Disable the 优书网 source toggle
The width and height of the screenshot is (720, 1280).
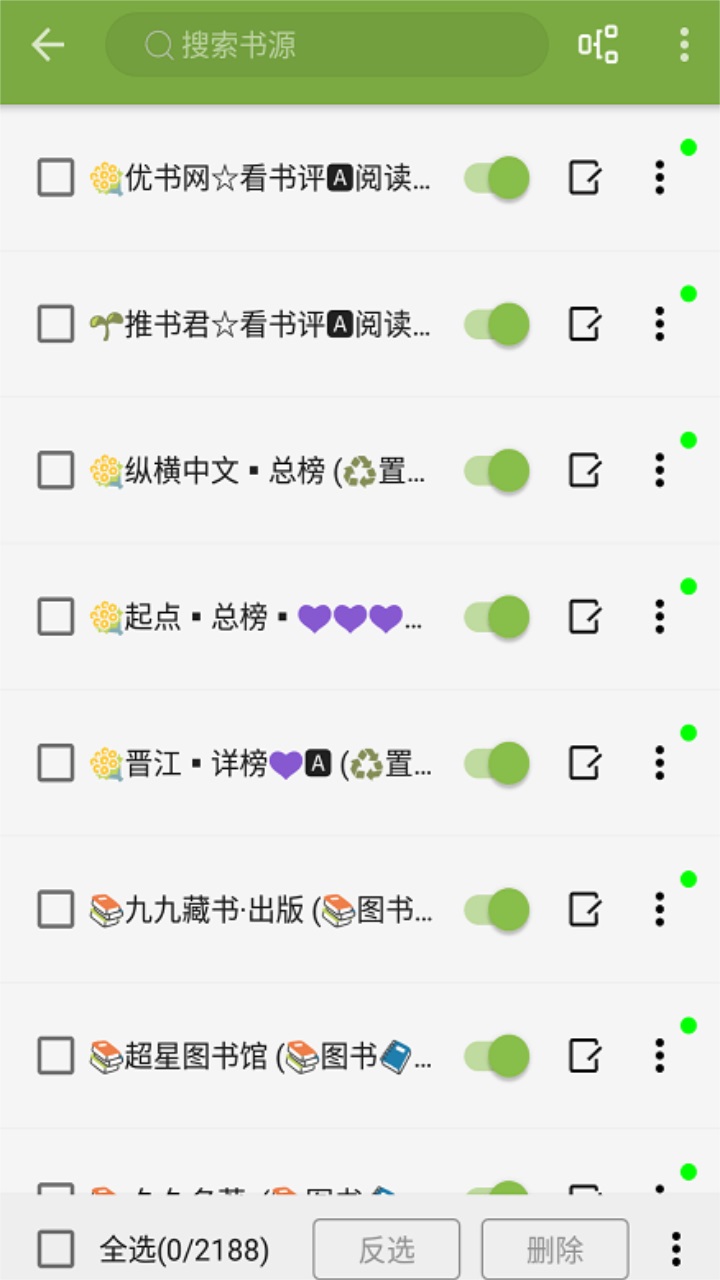[497, 177]
